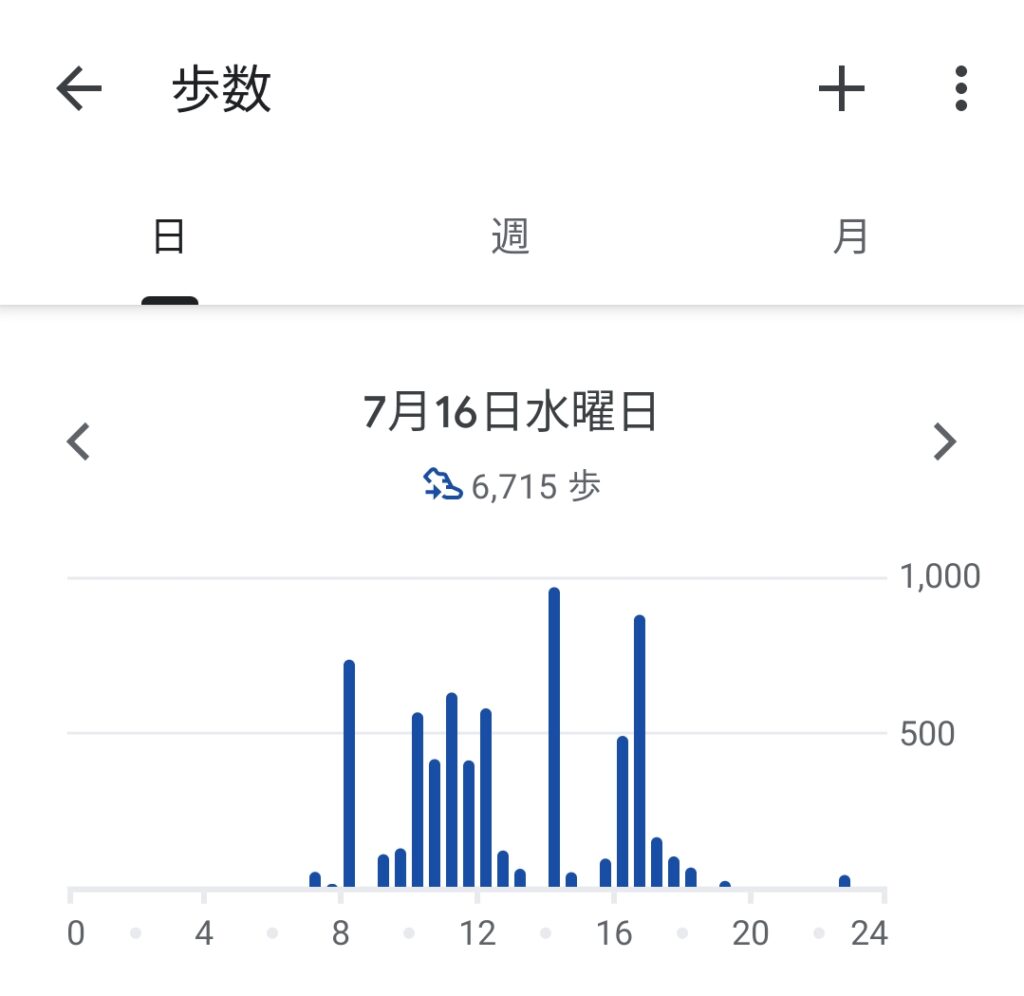
Task: Switch to the 週 tab
Action: [x=510, y=238]
